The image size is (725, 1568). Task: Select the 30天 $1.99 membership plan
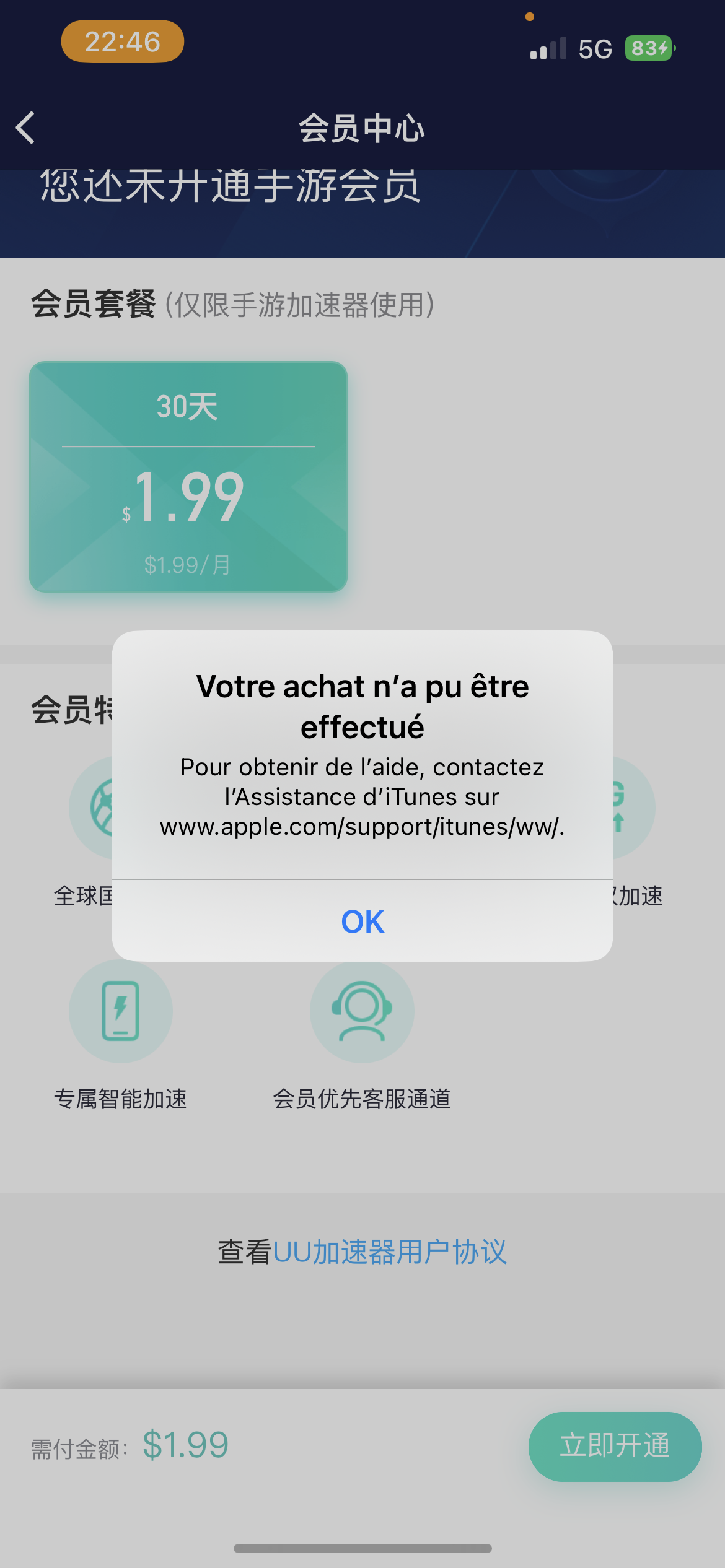[188, 476]
